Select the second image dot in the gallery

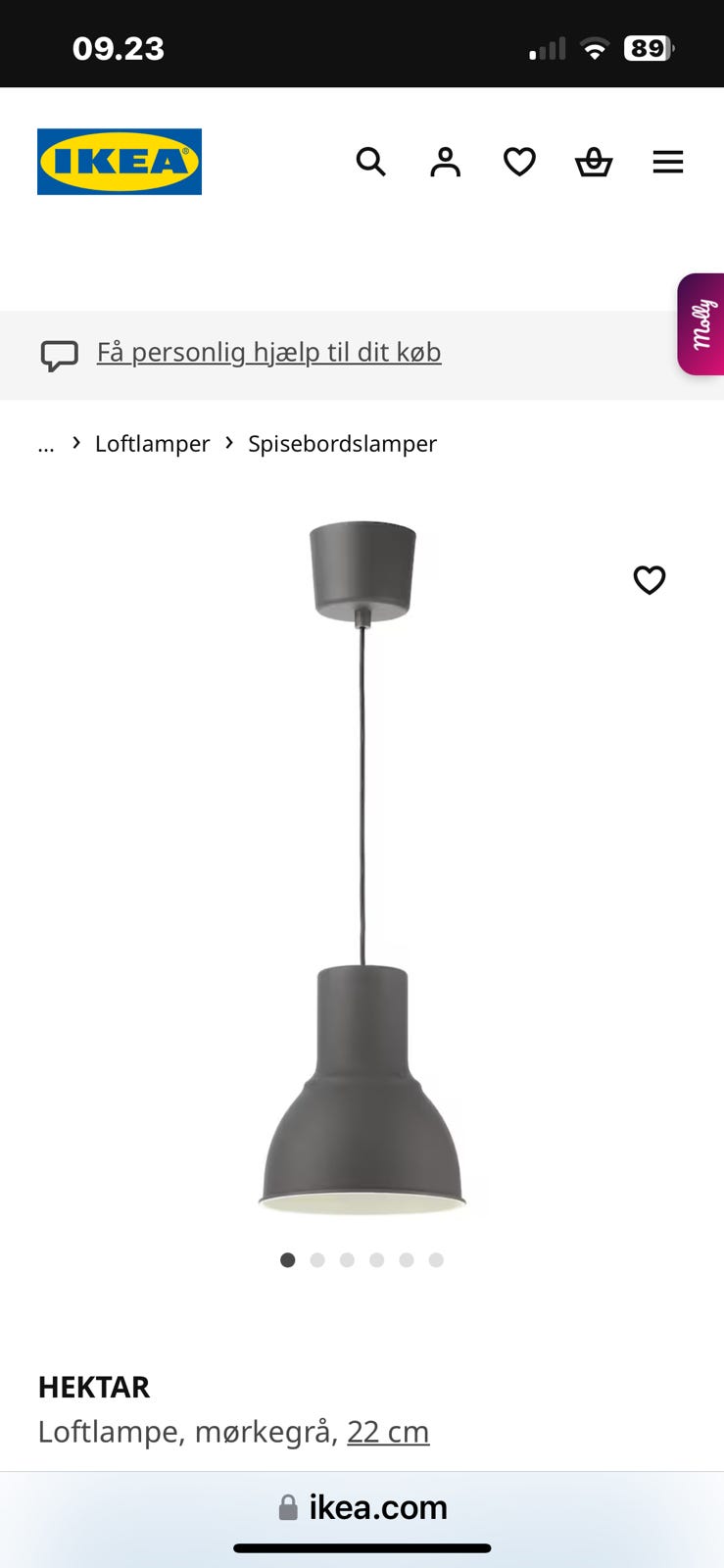[317, 1259]
